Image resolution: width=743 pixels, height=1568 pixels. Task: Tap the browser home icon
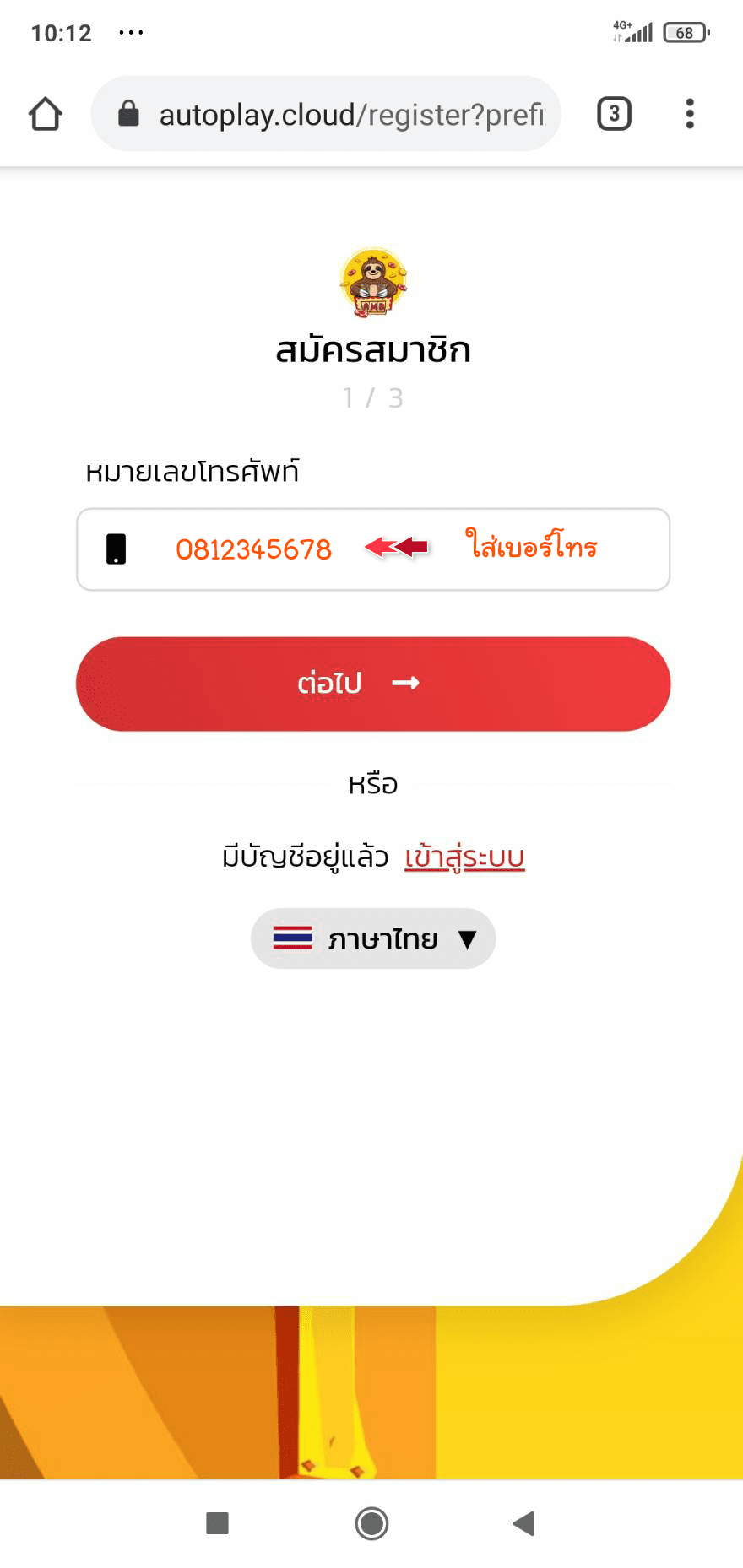click(x=46, y=114)
